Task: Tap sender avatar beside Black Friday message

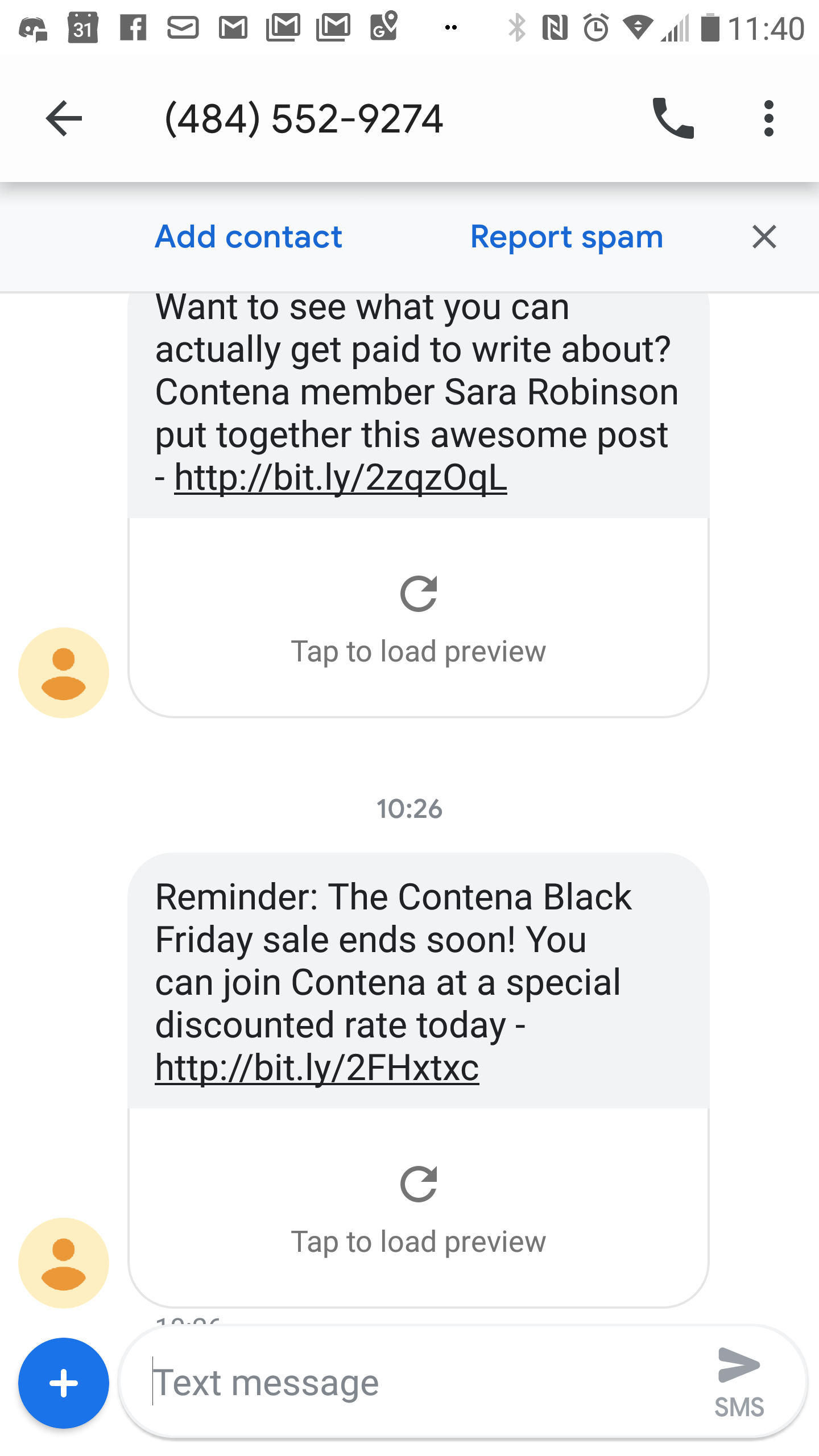Action: point(64,1263)
